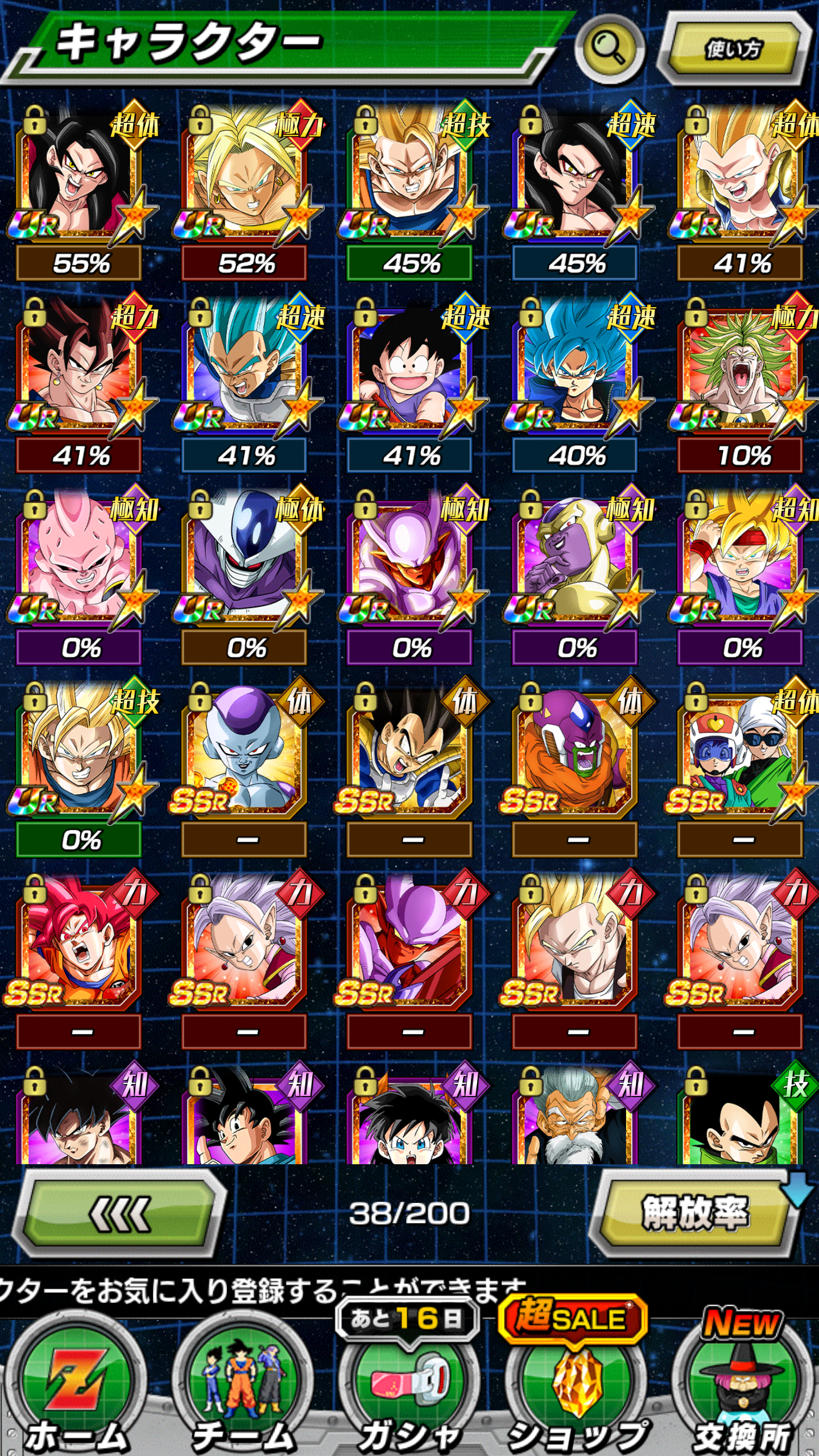Open the magnifying glass search icon
The width and height of the screenshot is (819, 1456).
610,48
